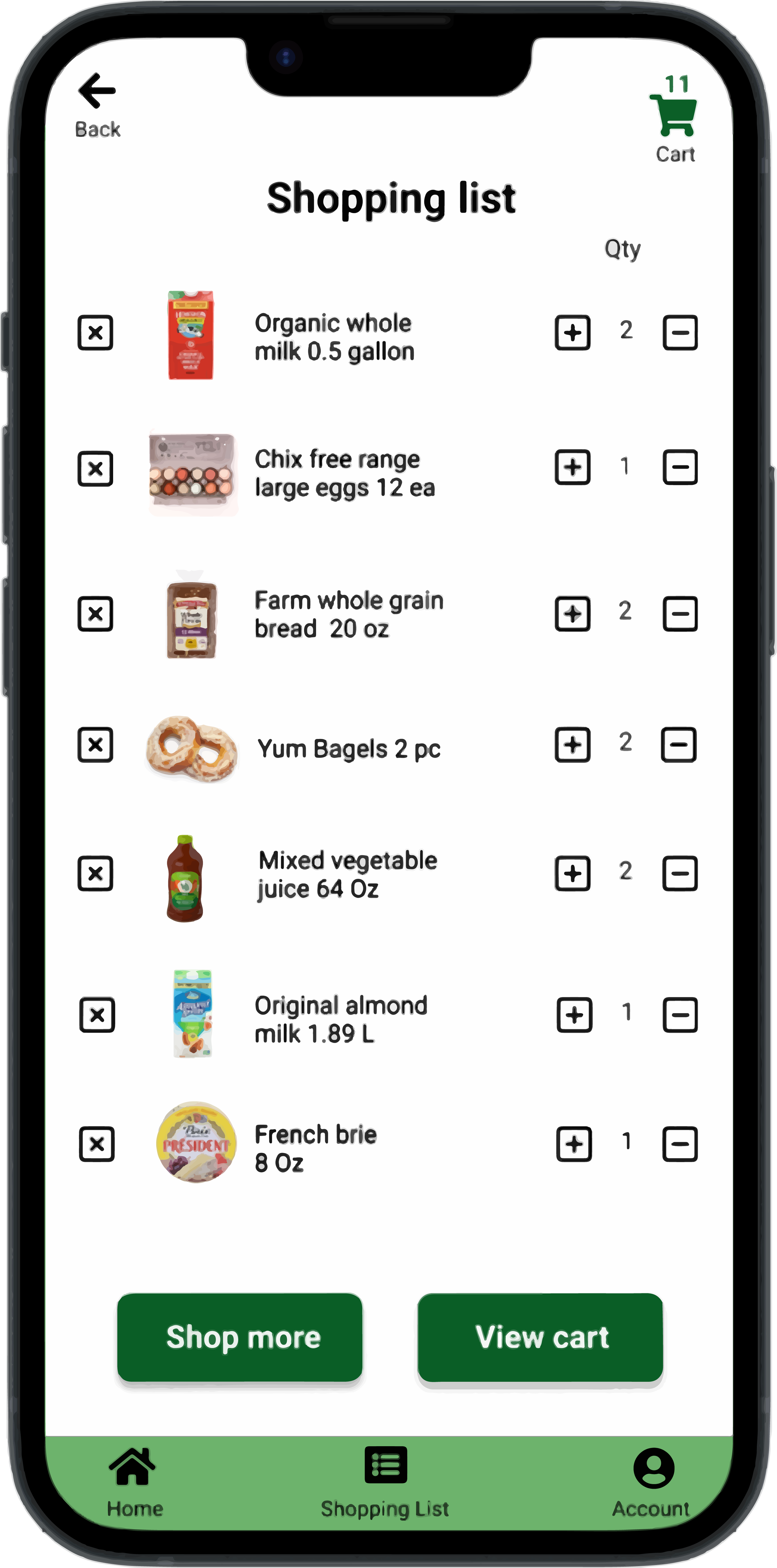Remove Mixed vegetable juice 64 Oz
This screenshot has height=1568, width=777.
click(x=96, y=874)
